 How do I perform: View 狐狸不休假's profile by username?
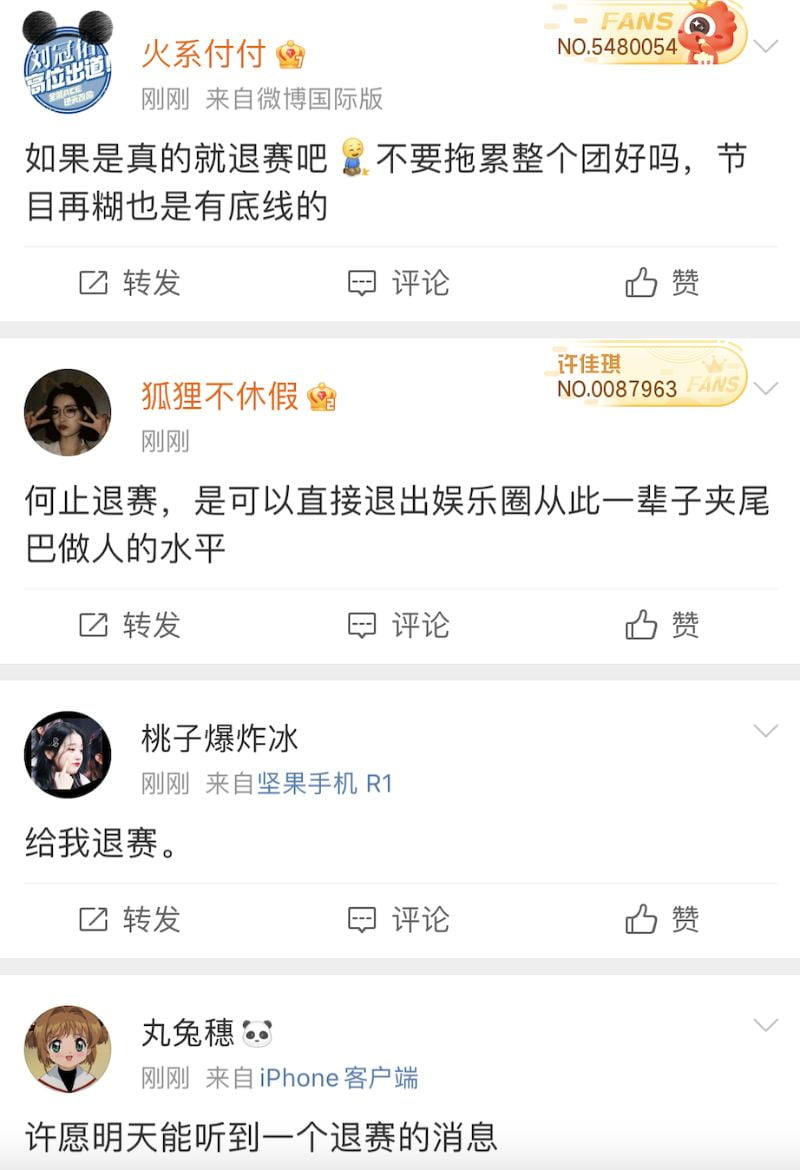click(220, 396)
